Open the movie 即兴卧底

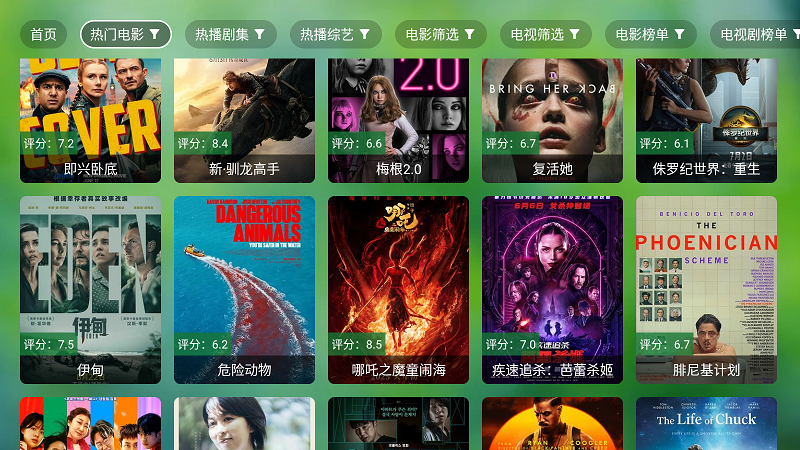pyautogui.click(x=90, y=120)
